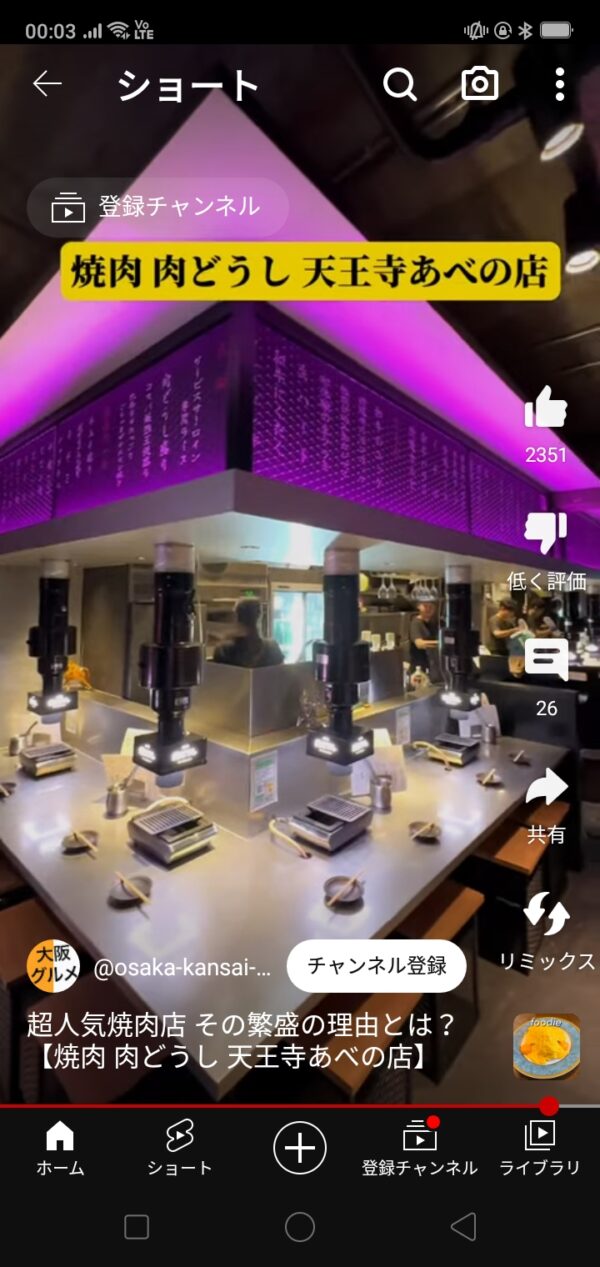Screen dimensions: 600x1267
Task: Tap the 登録チャンネル chip
Action: point(158,207)
